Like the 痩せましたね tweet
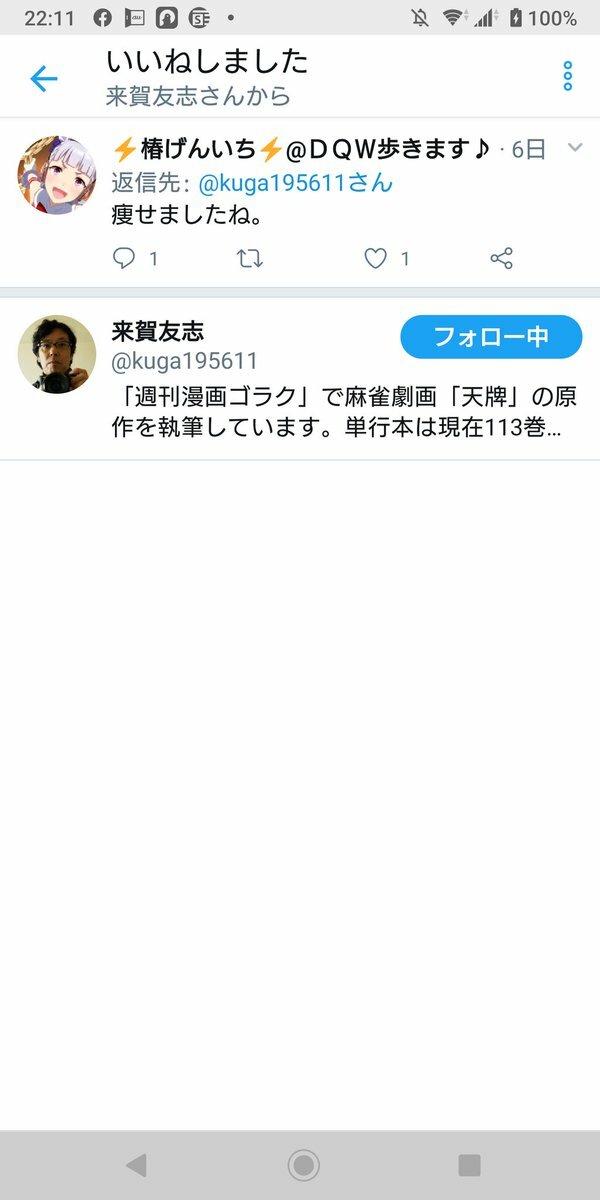Image resolution: width=600 pixels, height=1200 pixels. tap(375, 259)
